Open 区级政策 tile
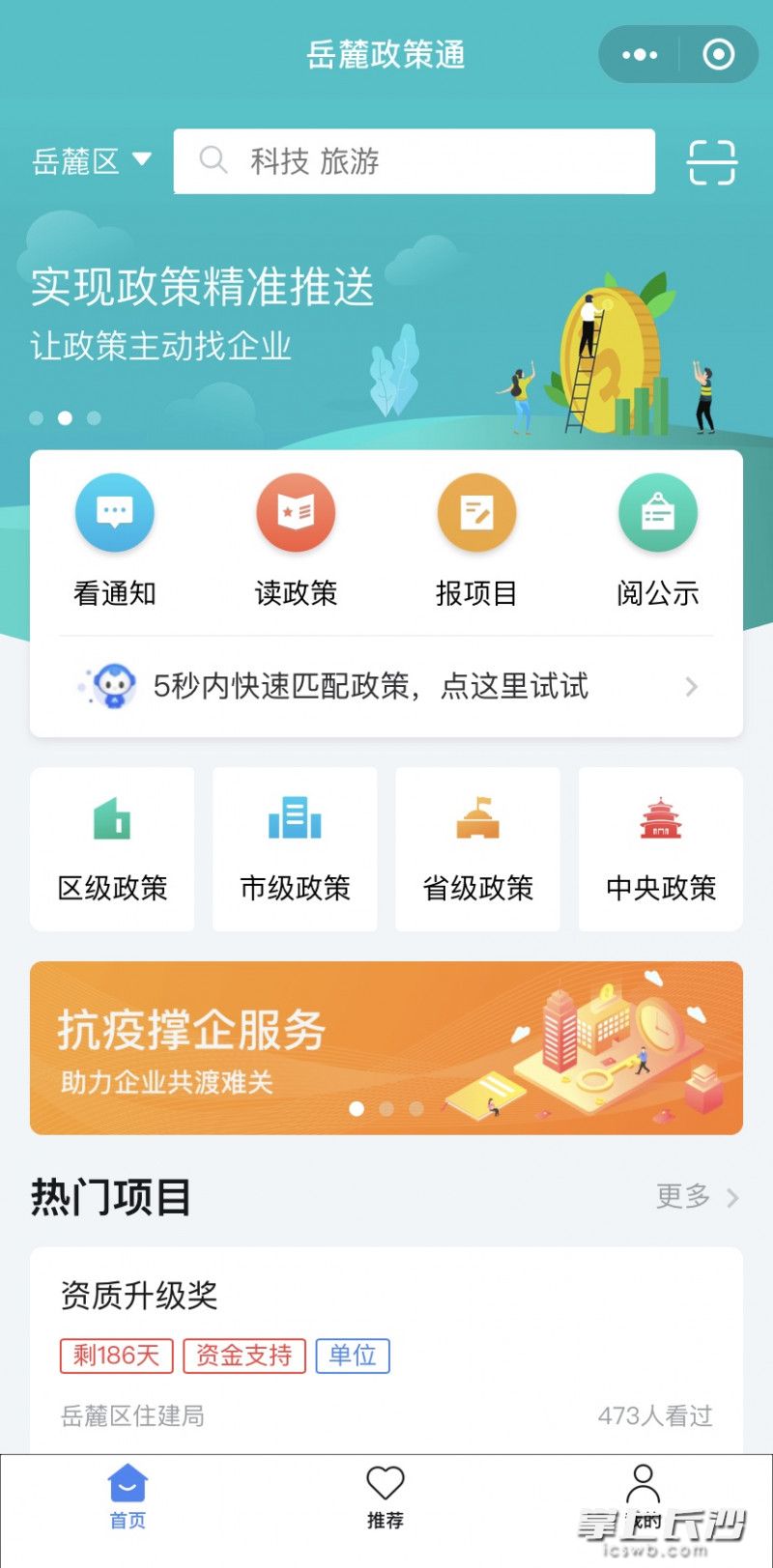This screenshot has height=1568, width=773. (x=112, y=849)
